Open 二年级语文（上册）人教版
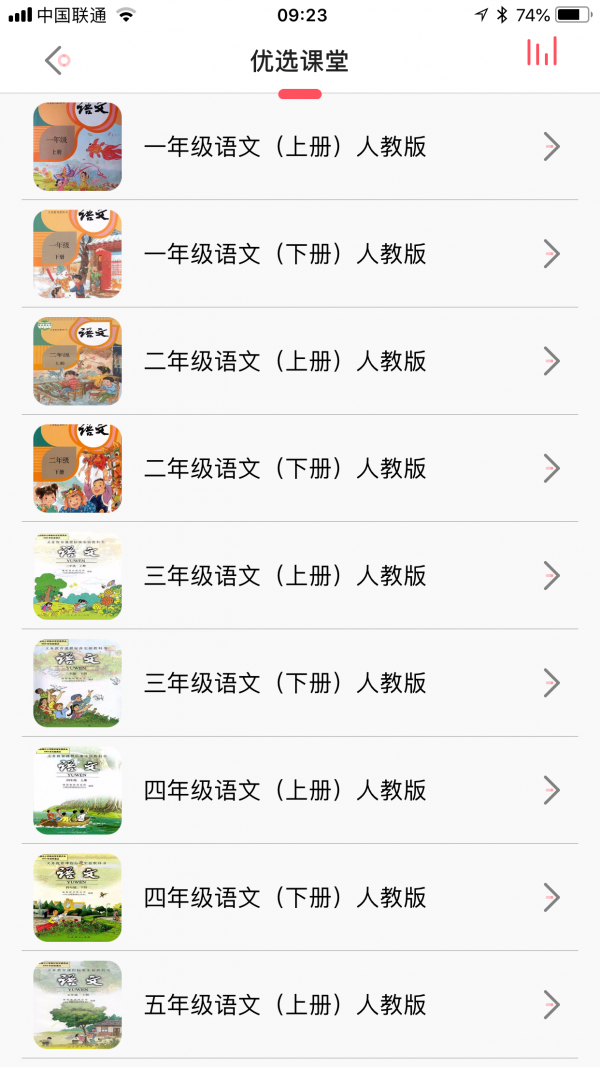The image size is (600, 1067). pos(286,361)
